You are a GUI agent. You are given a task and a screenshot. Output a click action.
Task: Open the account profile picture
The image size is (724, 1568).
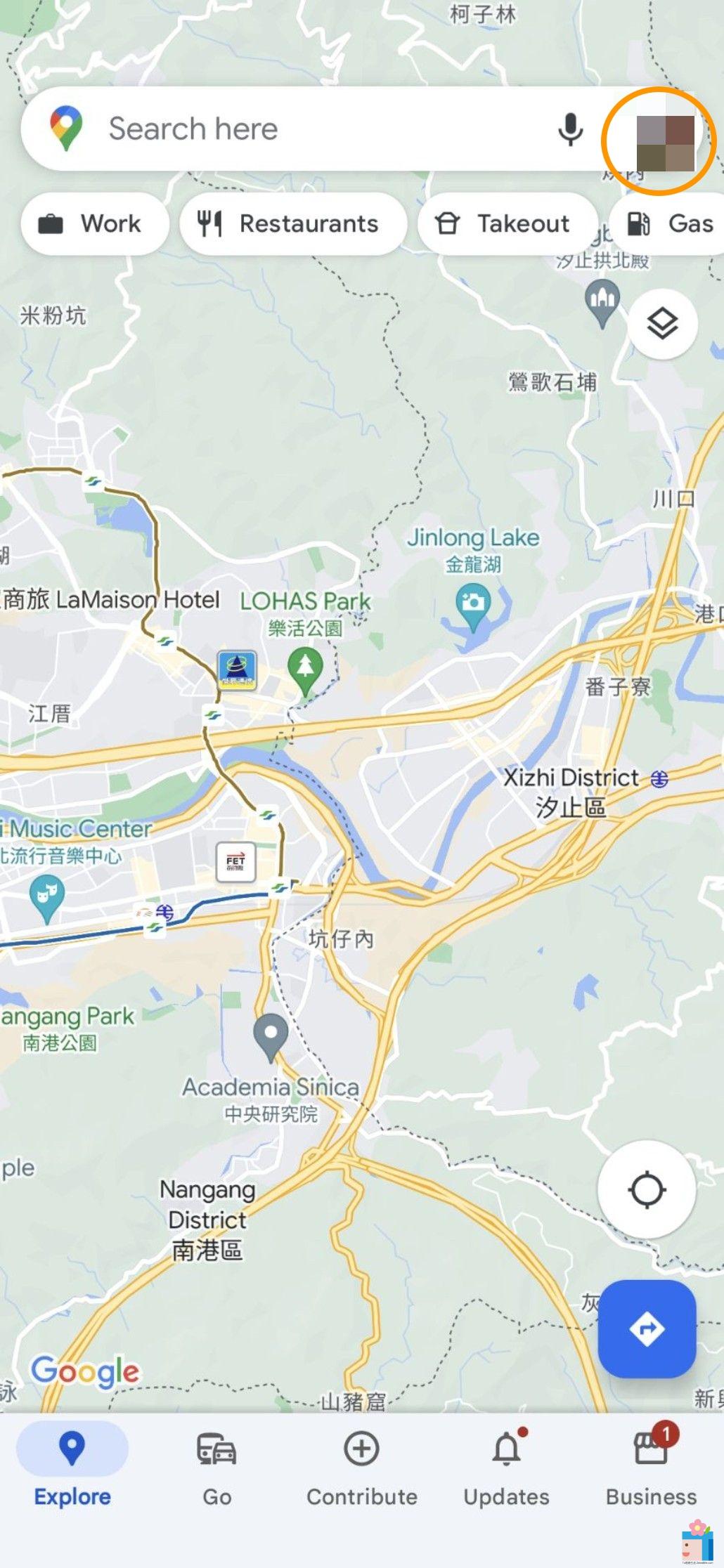[664, 143]
